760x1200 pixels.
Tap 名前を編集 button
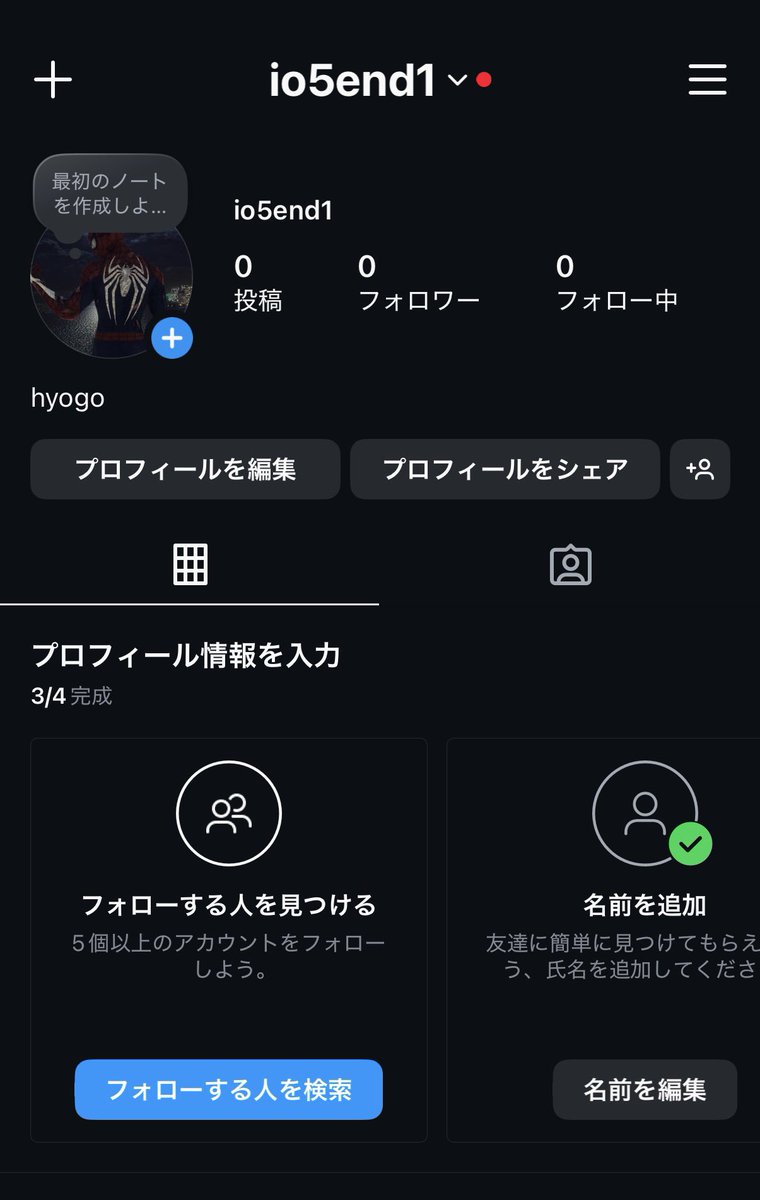pyautogui.click(x=644, y=1089)
